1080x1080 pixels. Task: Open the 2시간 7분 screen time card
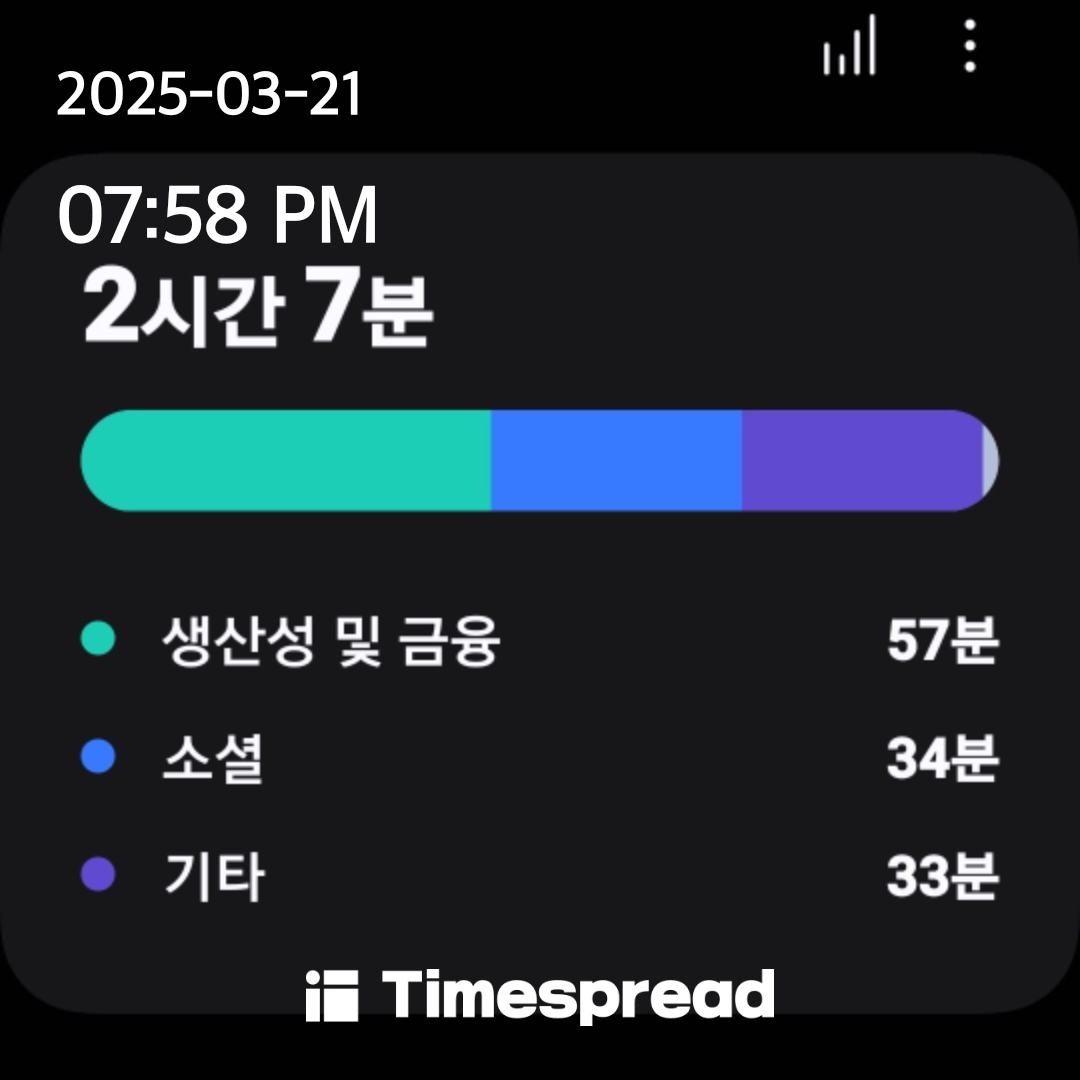540,583
